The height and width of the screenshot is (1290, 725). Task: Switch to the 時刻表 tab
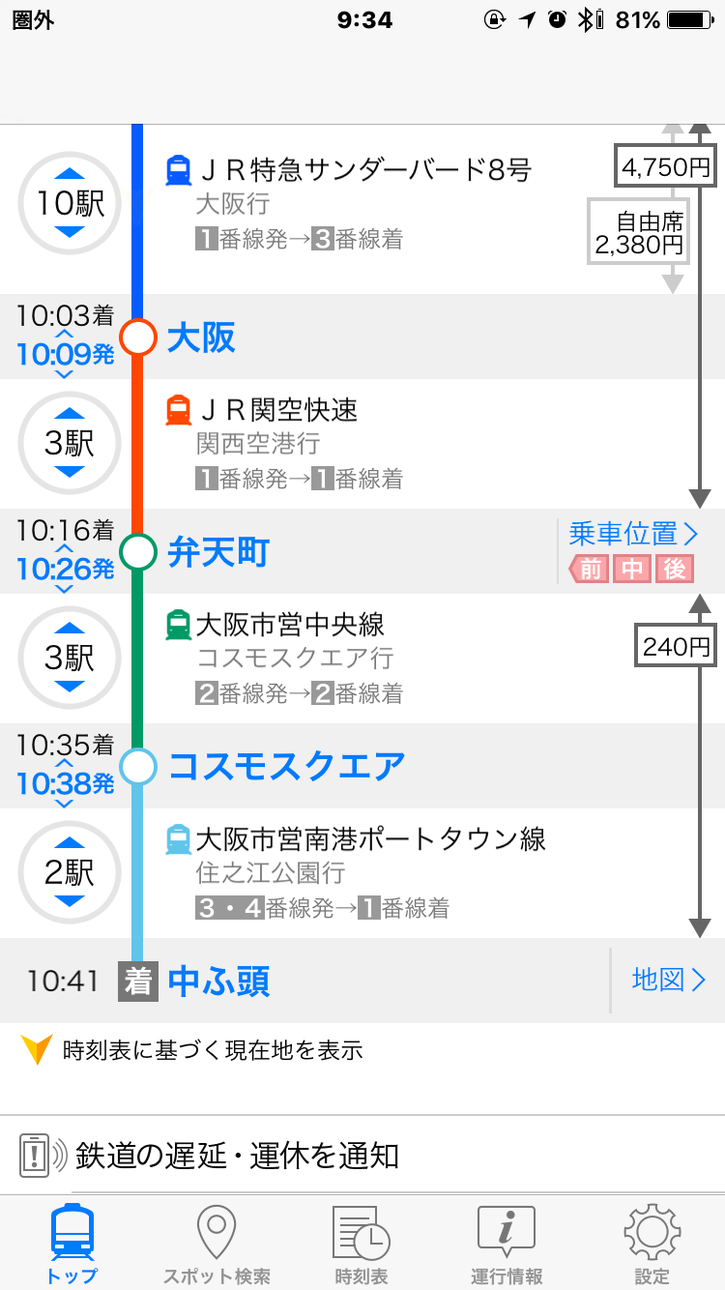361,1245
